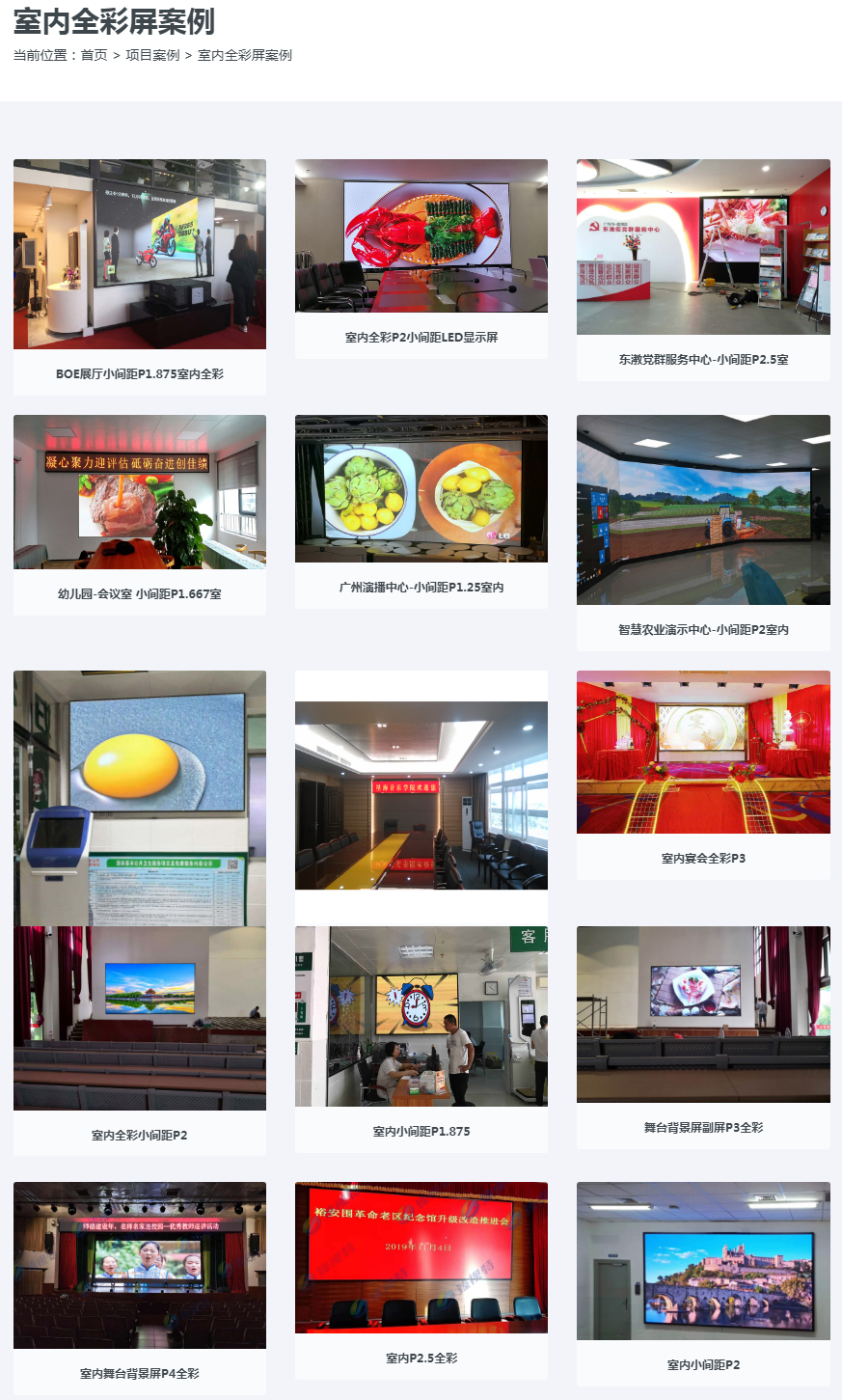View the 东漖党群服务中心-小间距P2.5室 case

click(703, 359)
